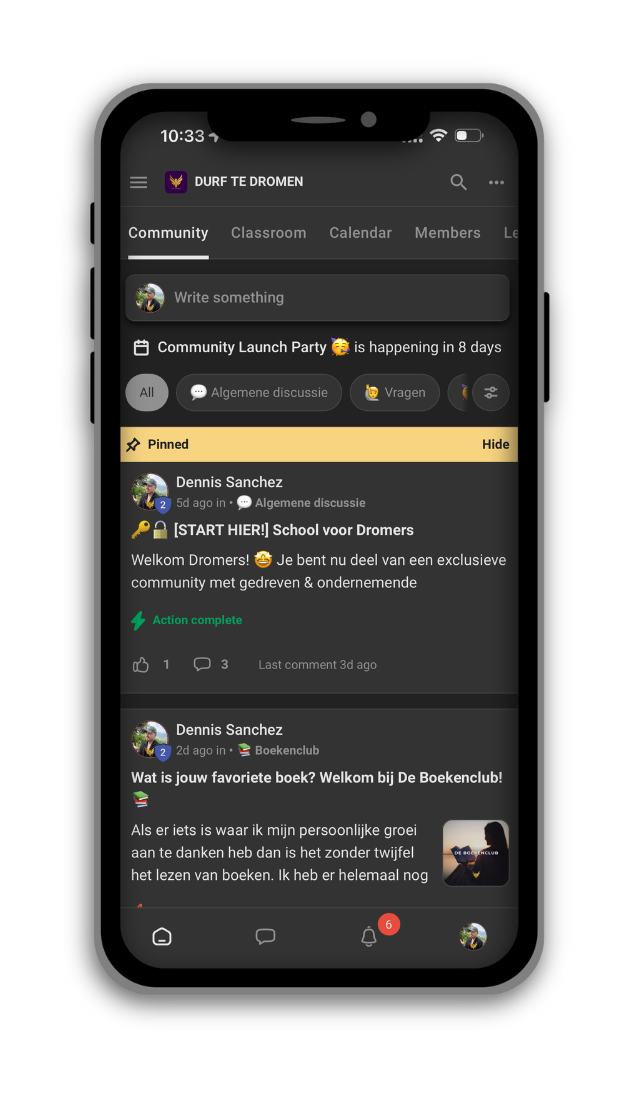Go to the Members tab

pos(447,233)
